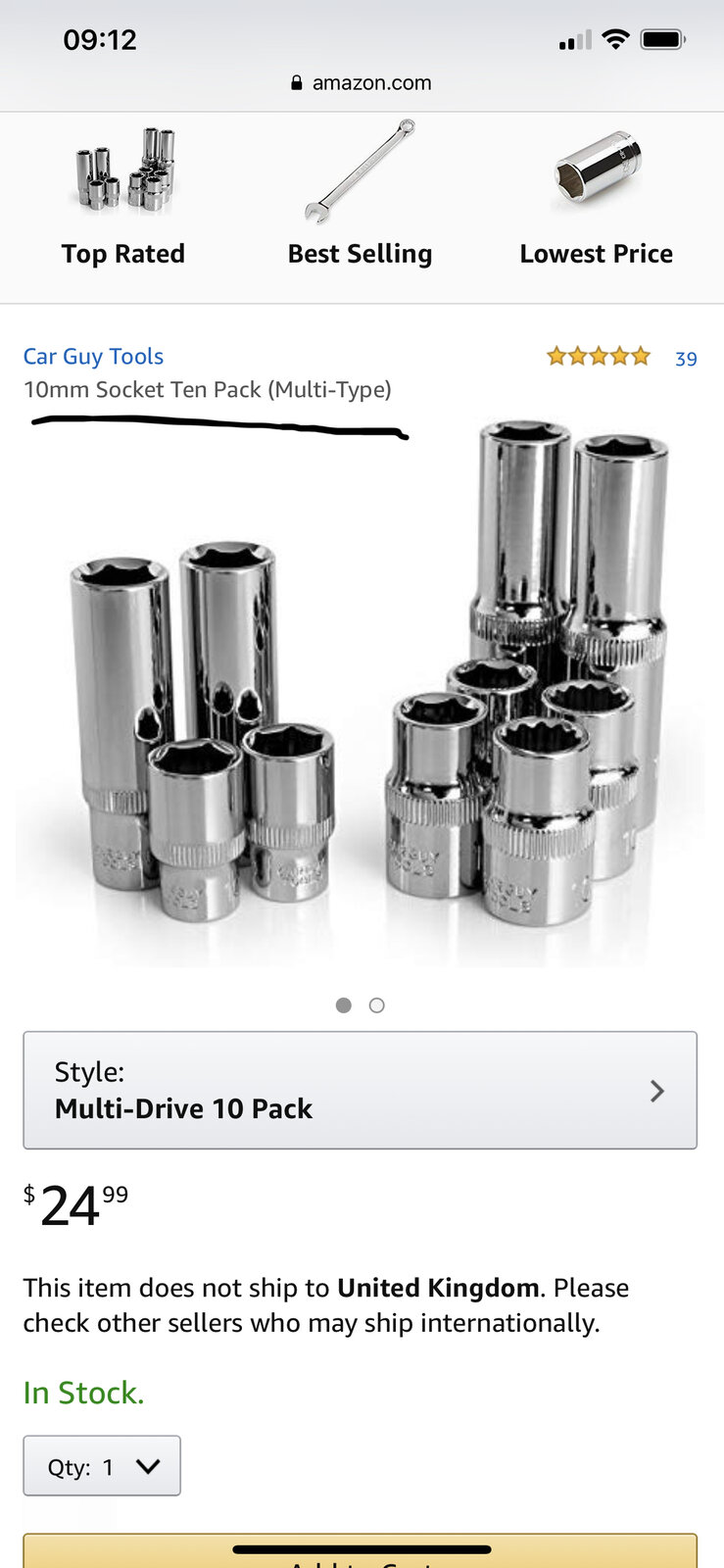The image size is (724, 1568).
Task: View the 39 customer reviews
Action: coord(686,359)
